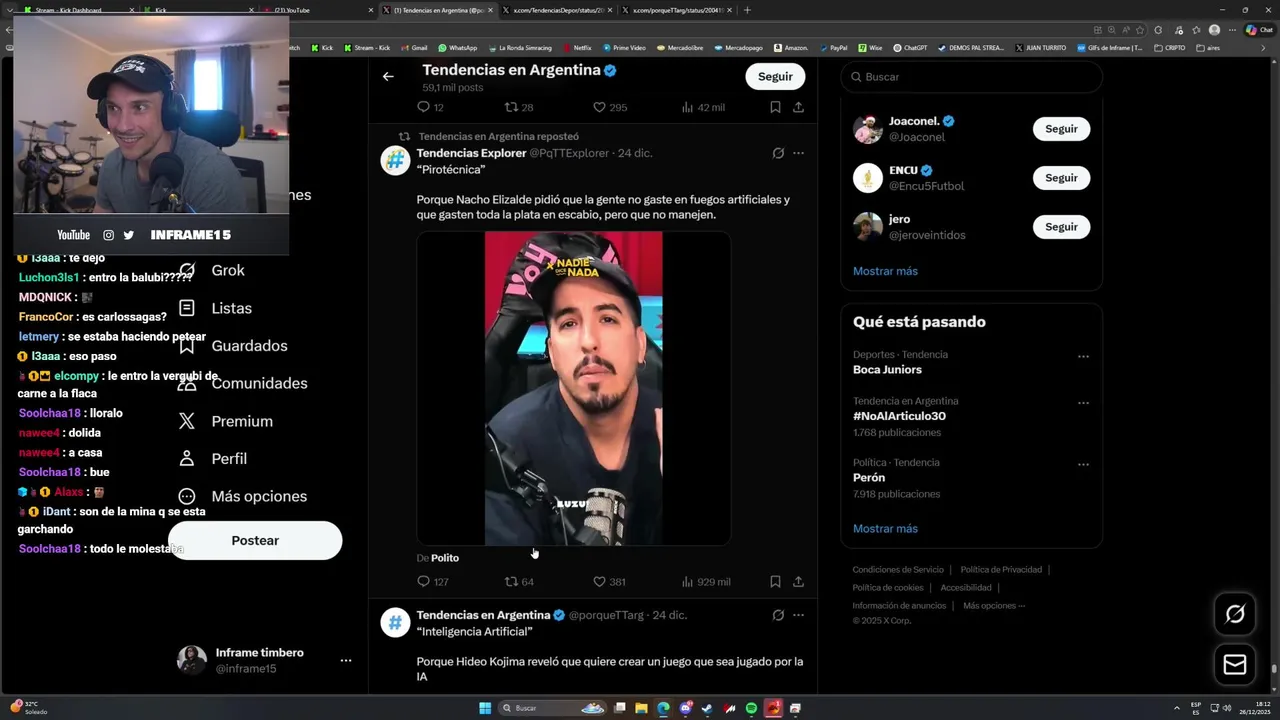The image size is (1280, 720).
Task: Play the video in the Pirotécnica post
Action: pos(573,388)
